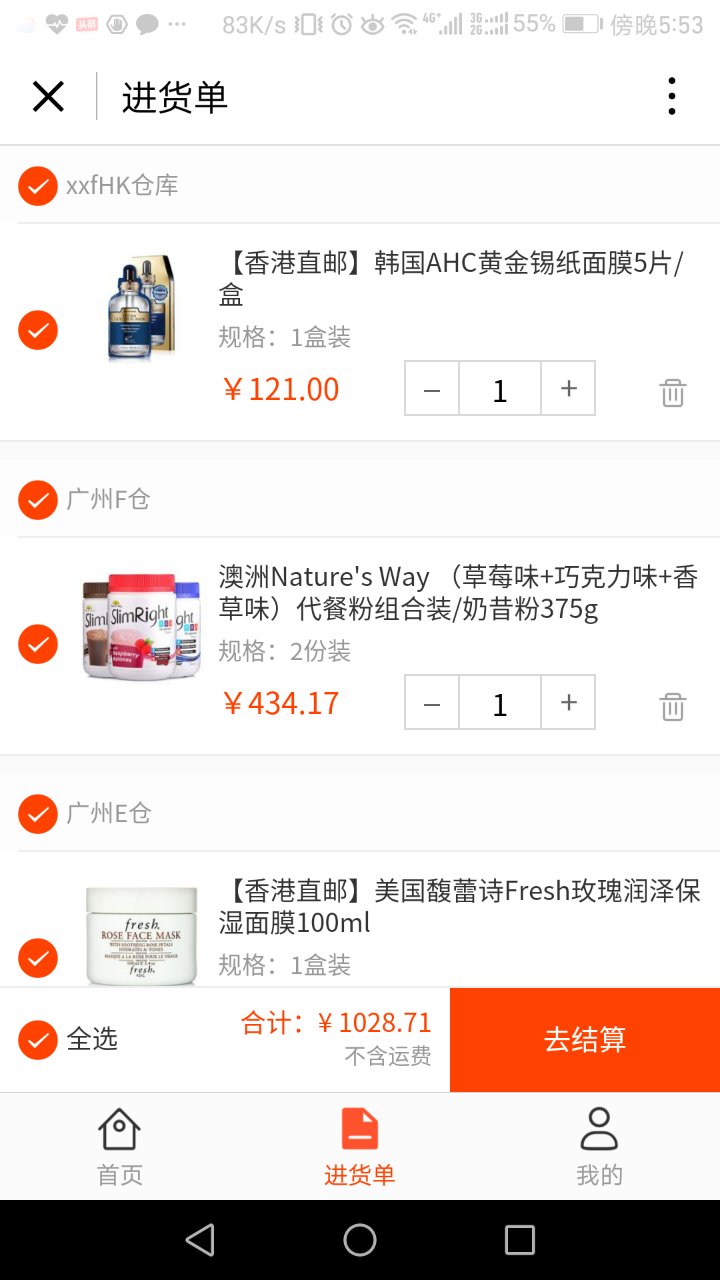Uncheck the xxfHK仓库 warehouse checkbox
The height and width of the screenshot is (1280, 720).
click(x=38, y=185)
